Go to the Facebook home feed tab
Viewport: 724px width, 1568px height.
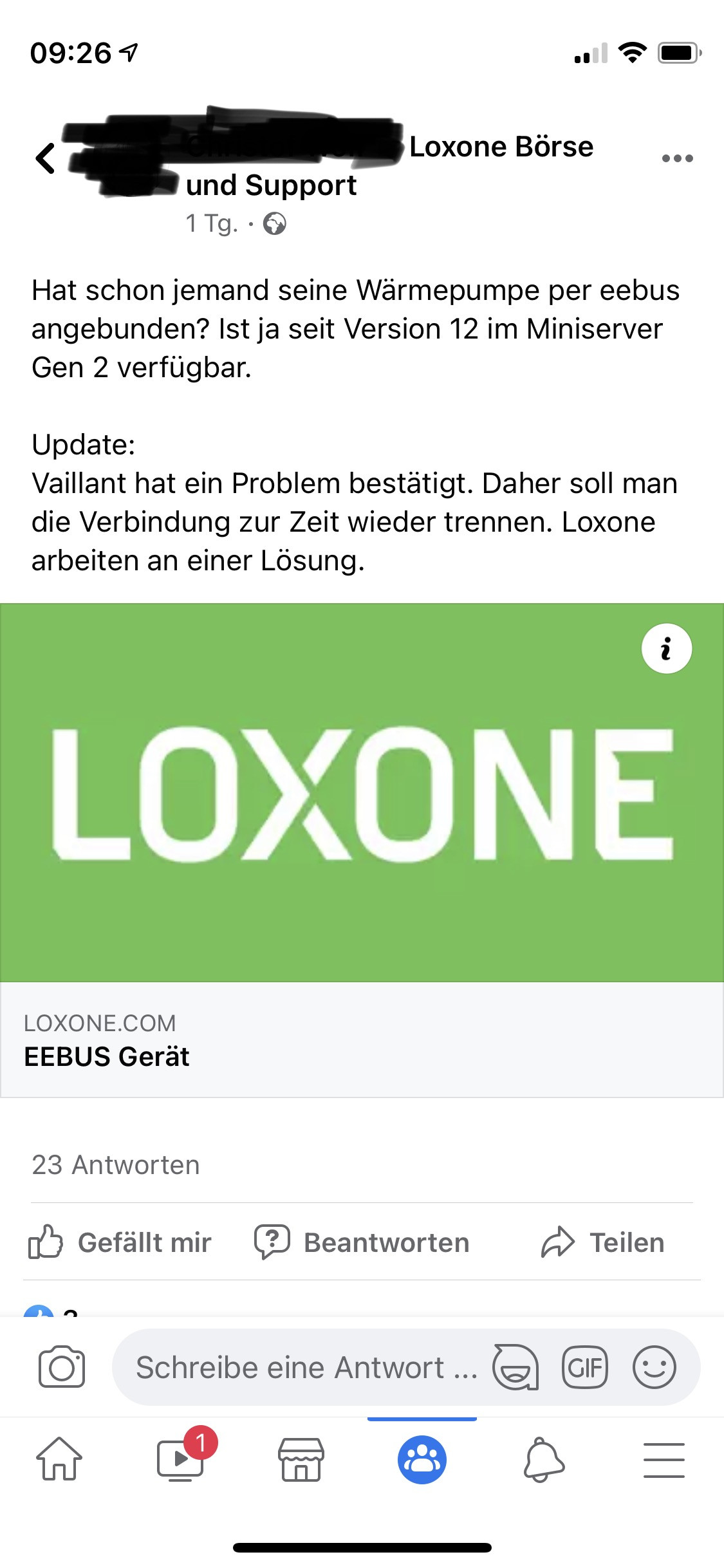59,1459
